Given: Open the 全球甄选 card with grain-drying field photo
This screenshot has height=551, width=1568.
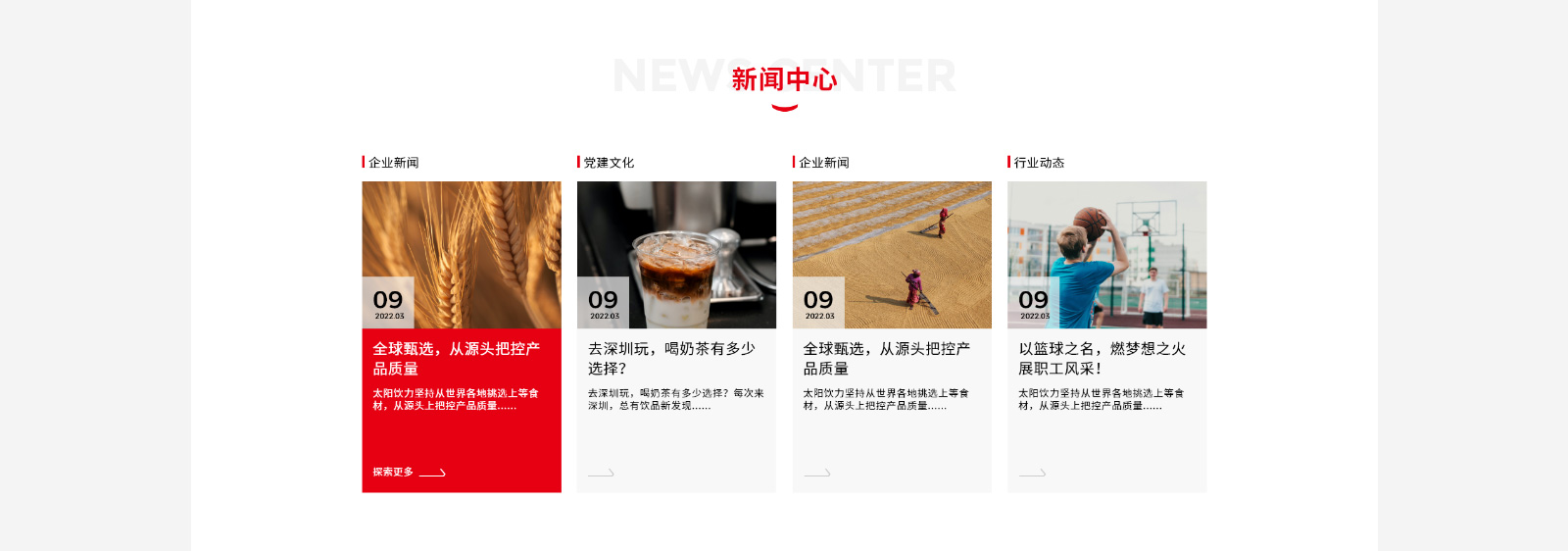Looking at the screenshot, I should 887,358.
